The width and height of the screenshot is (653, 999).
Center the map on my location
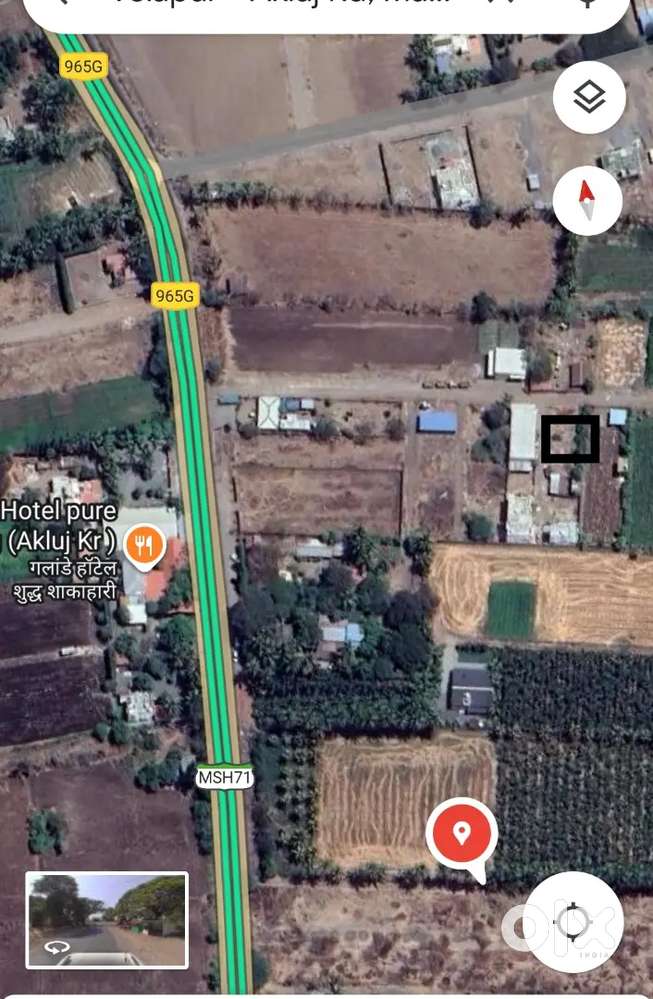pos(573,922)
